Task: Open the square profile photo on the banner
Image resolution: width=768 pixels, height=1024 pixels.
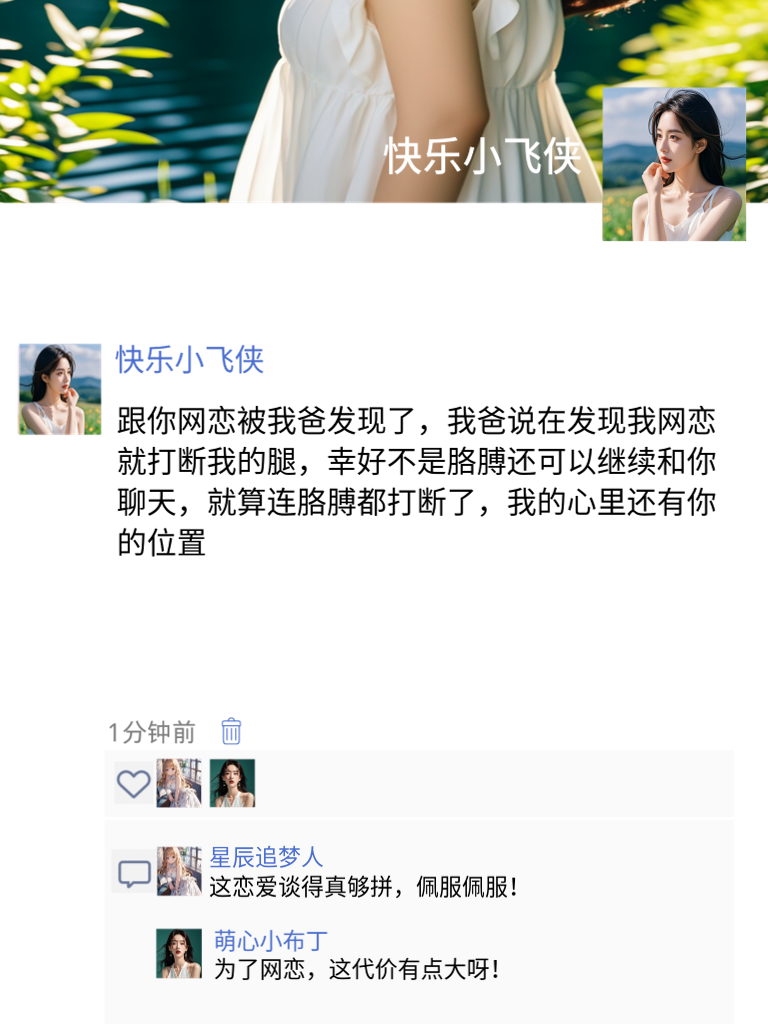Action: point(676,165)
